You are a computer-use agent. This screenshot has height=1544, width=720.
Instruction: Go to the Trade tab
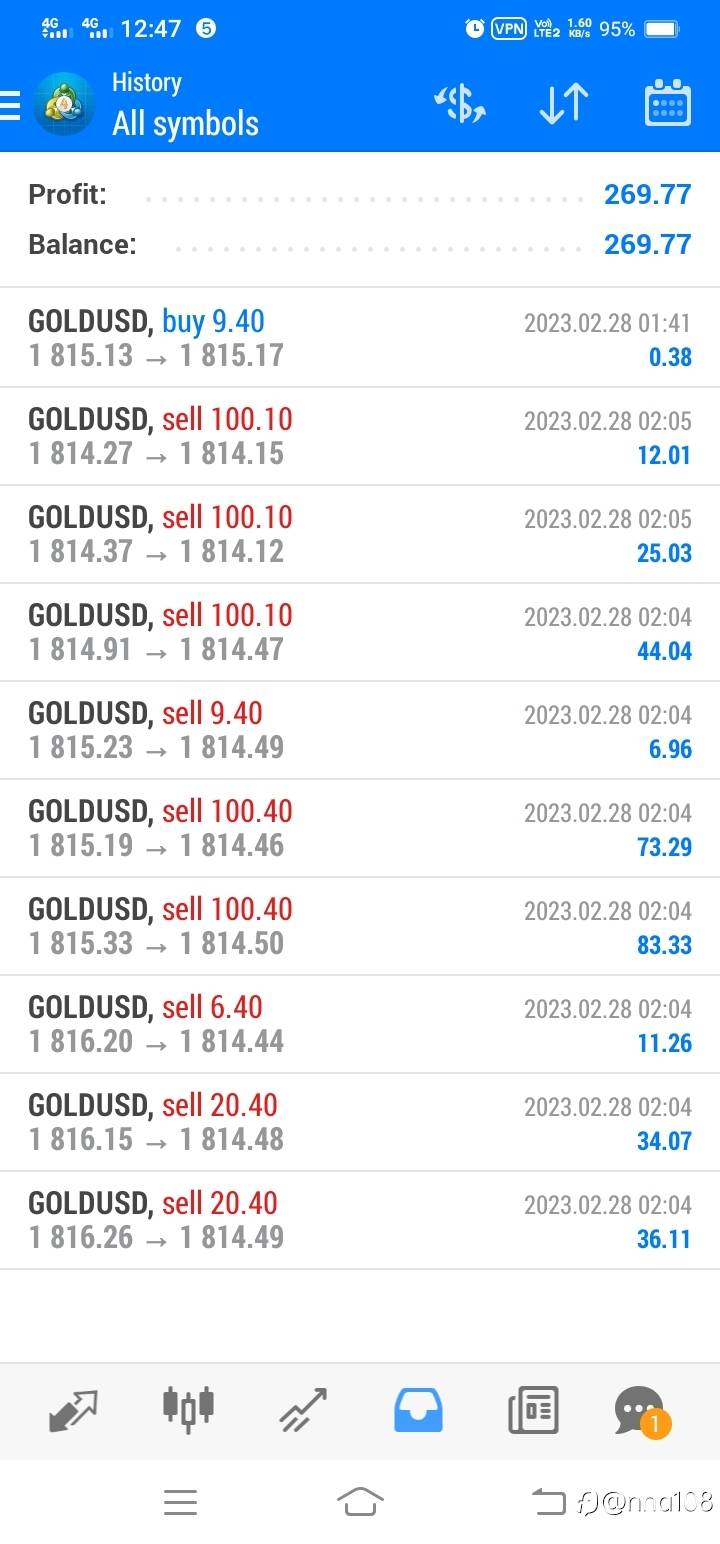303,1411
